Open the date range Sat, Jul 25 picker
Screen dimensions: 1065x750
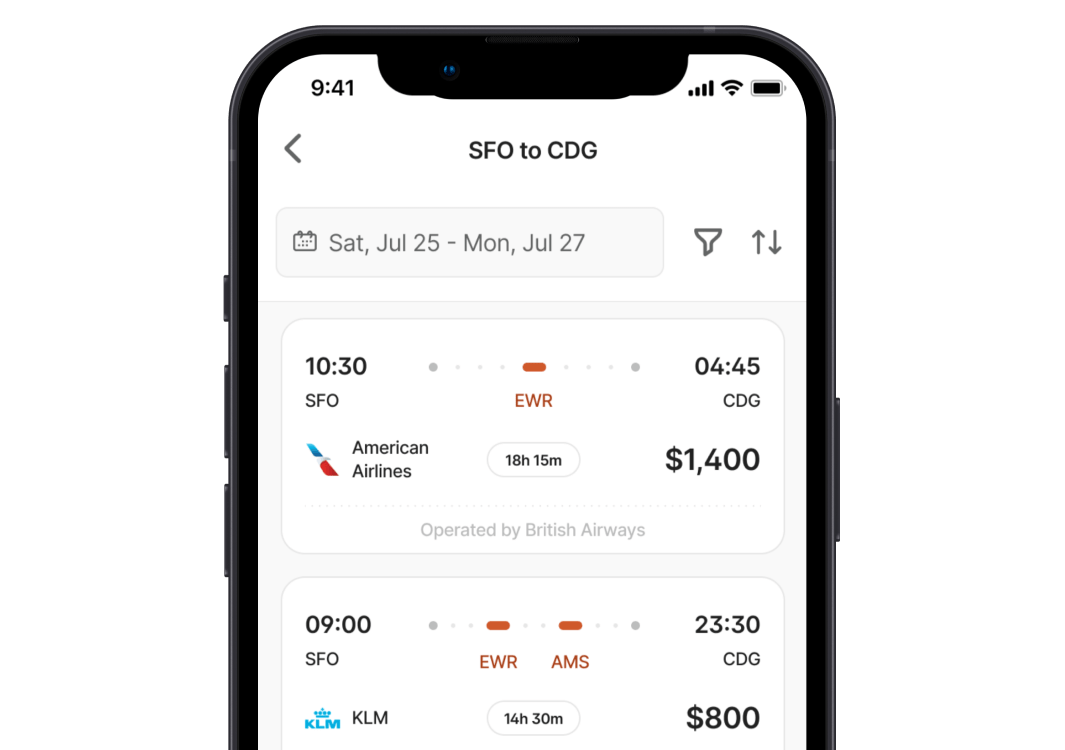[x=469, y=242]
